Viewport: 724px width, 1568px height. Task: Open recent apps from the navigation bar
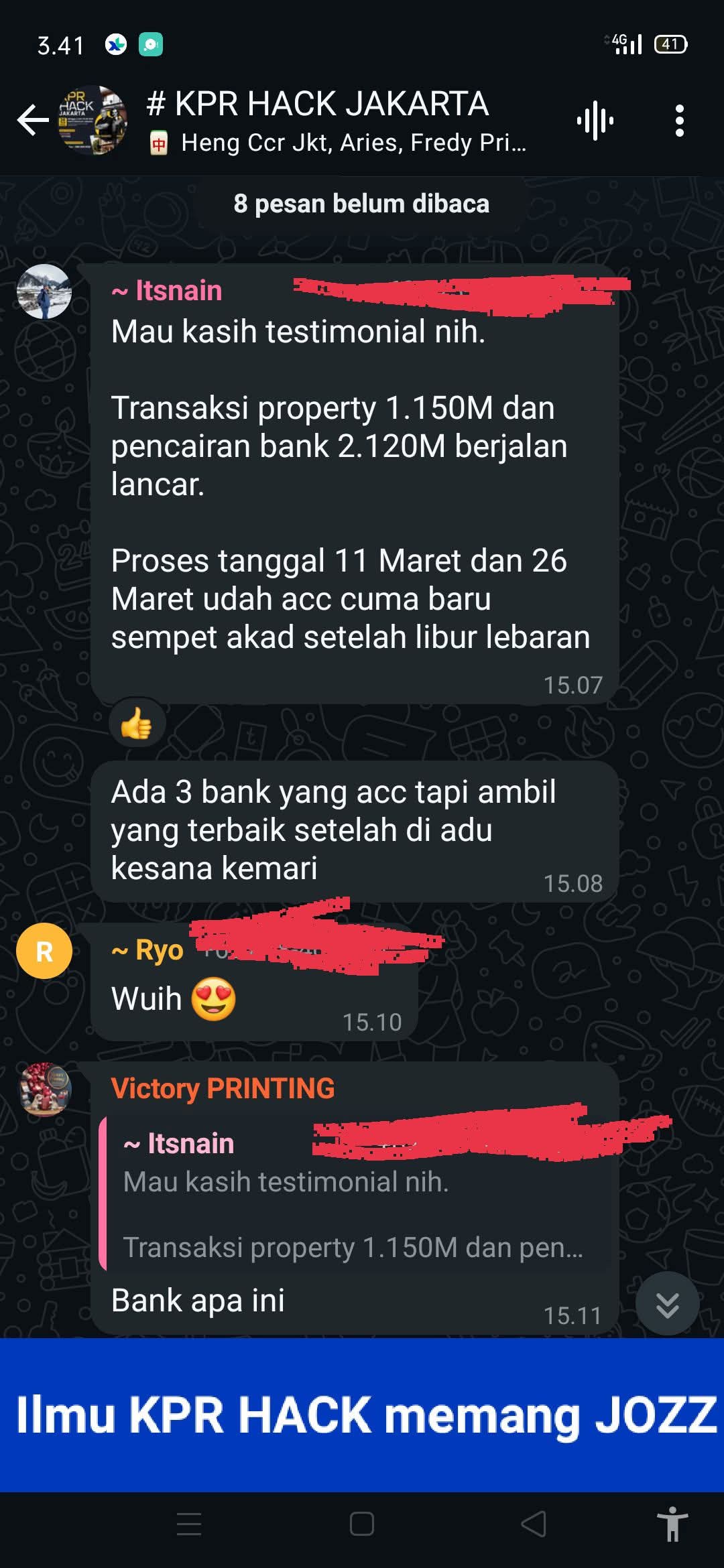(x=189, y=1524)
